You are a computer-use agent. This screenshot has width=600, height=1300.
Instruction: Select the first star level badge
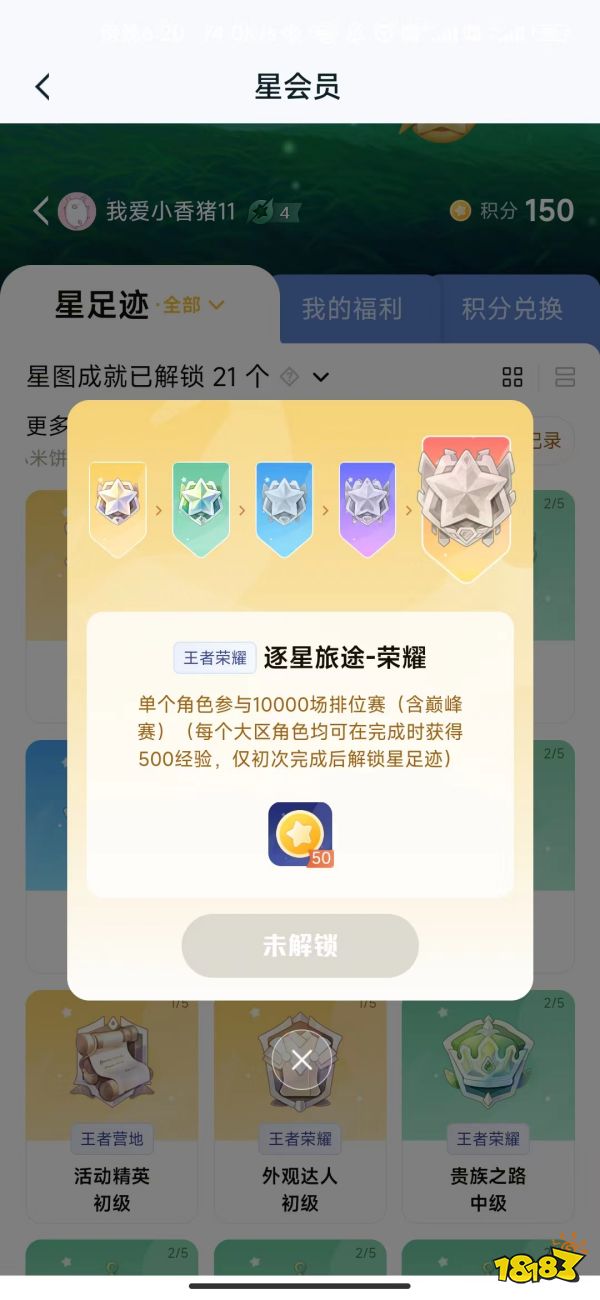pyautogui.click(x=118, y=505)
